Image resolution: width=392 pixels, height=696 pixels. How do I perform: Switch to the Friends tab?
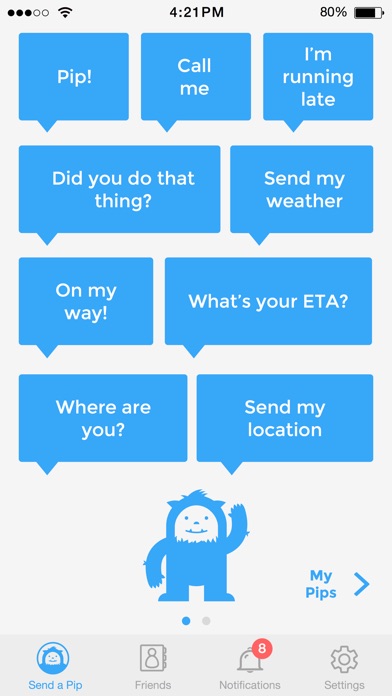pyautogui.click(x=153, y=666)
